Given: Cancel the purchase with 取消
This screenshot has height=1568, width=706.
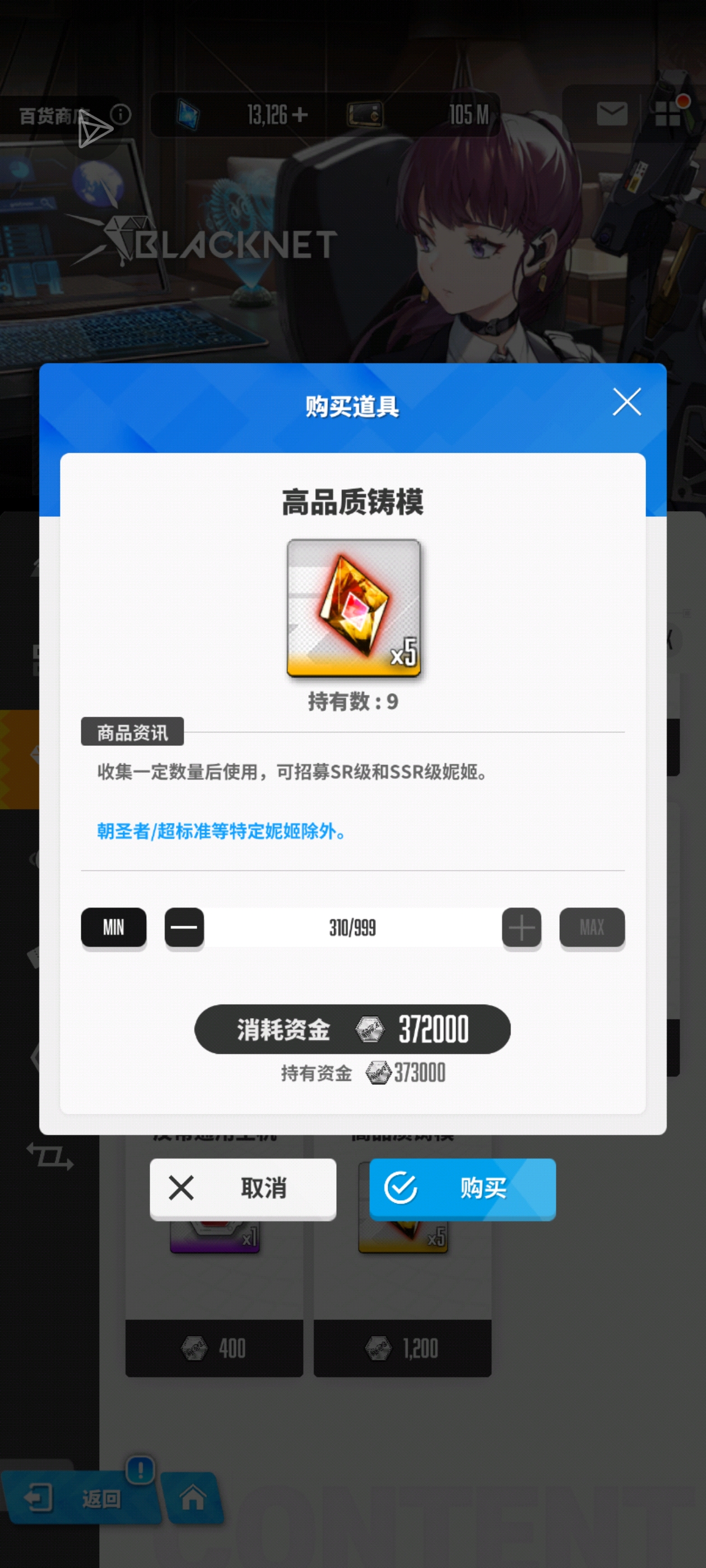Looking at the screenshot, I should (243, 1188).
